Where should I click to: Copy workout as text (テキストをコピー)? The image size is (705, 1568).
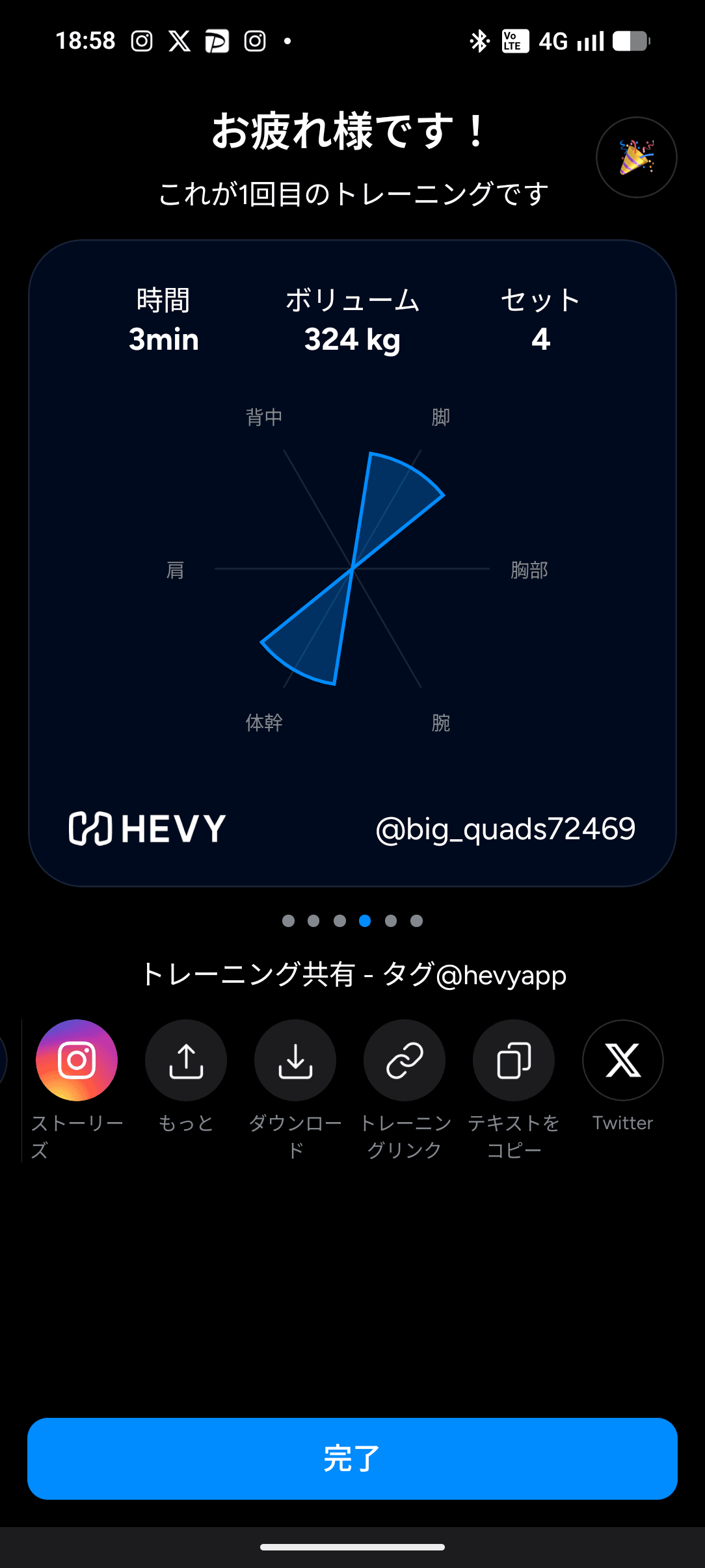coord(514,1060)
